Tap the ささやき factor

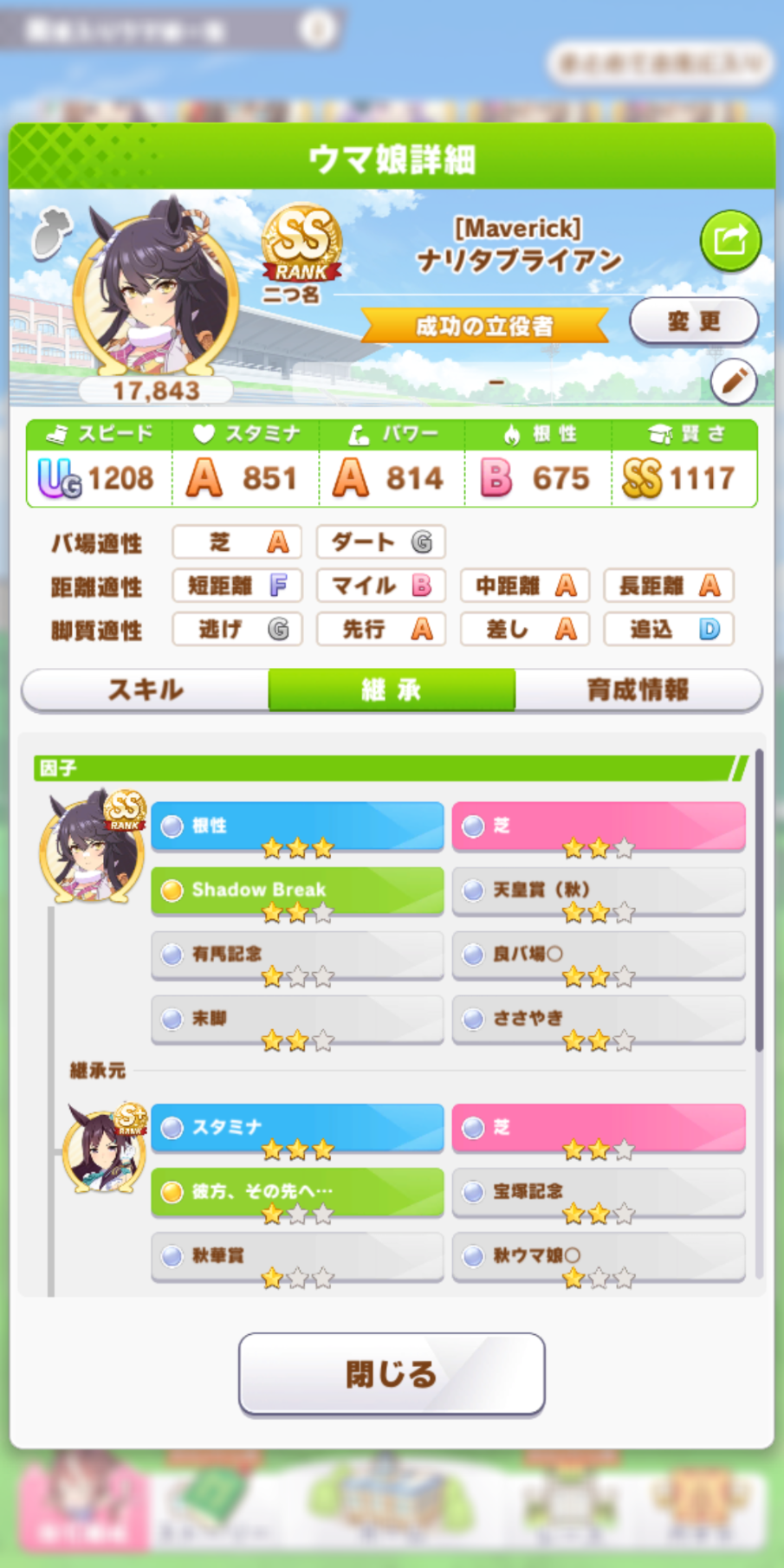[x=598, y=1019]
